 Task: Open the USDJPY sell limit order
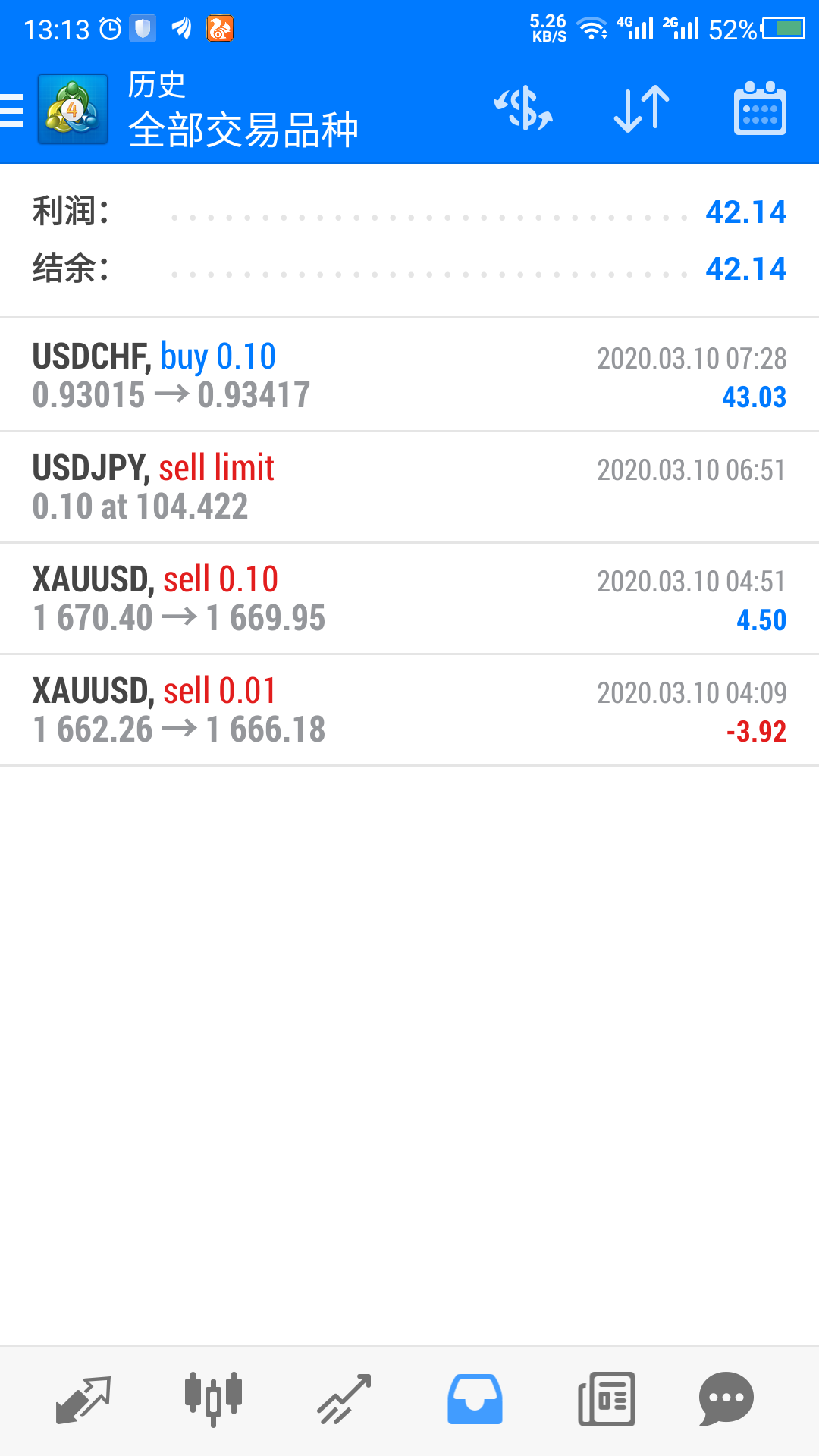(409, 487)
